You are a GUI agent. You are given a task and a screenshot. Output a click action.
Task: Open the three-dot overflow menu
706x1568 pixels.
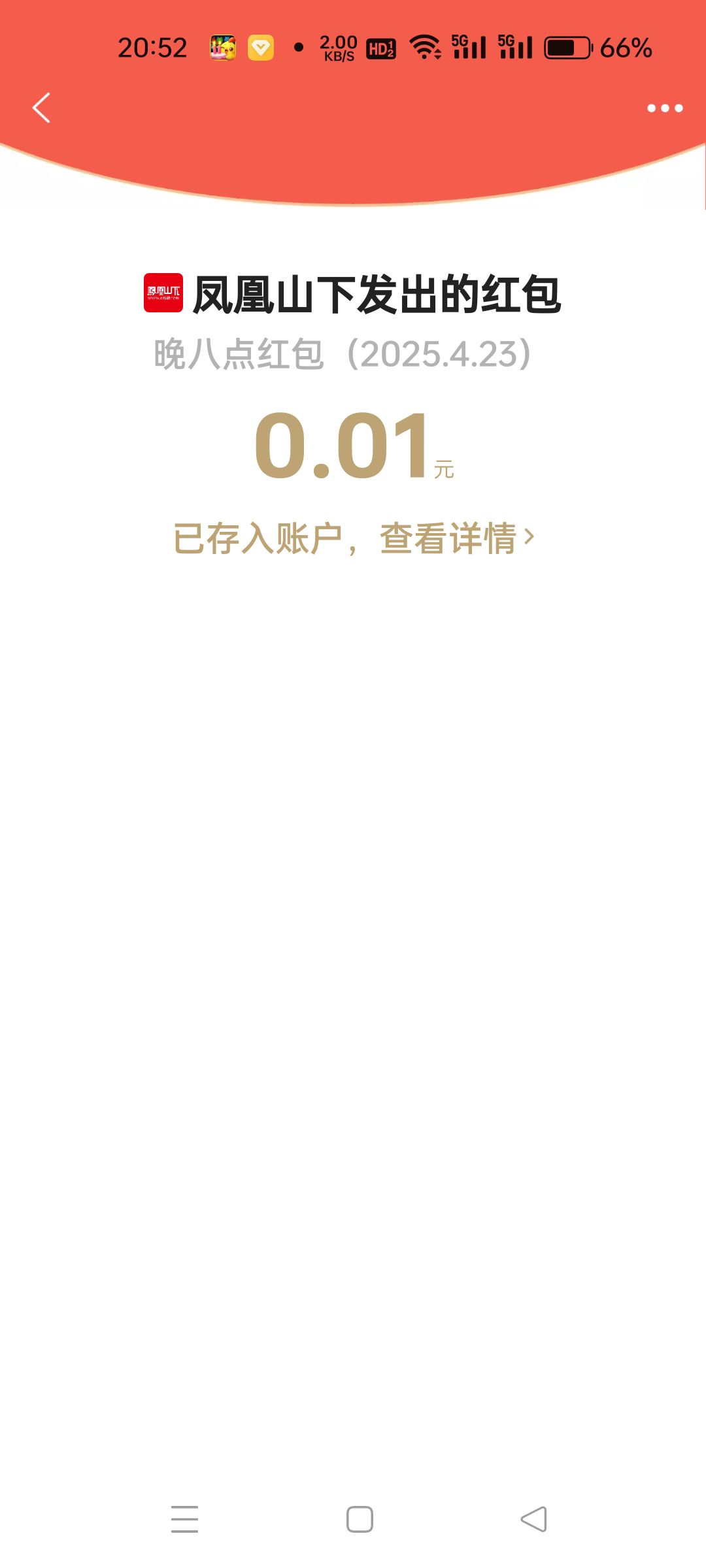point(665,108)
